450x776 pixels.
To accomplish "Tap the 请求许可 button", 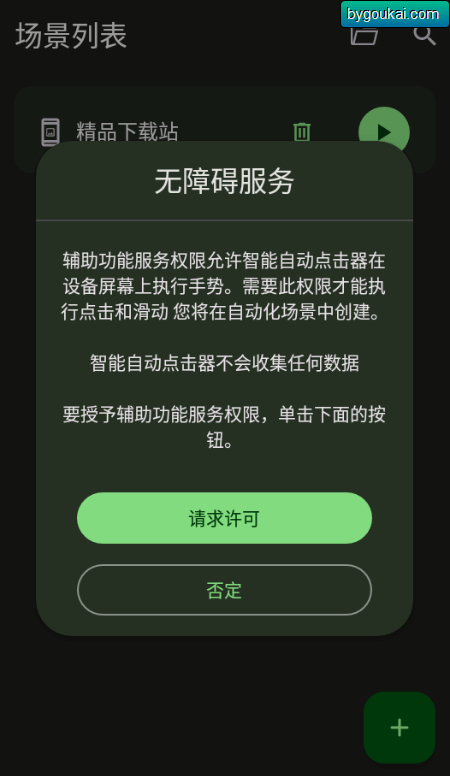I will [x=224, y=518].
